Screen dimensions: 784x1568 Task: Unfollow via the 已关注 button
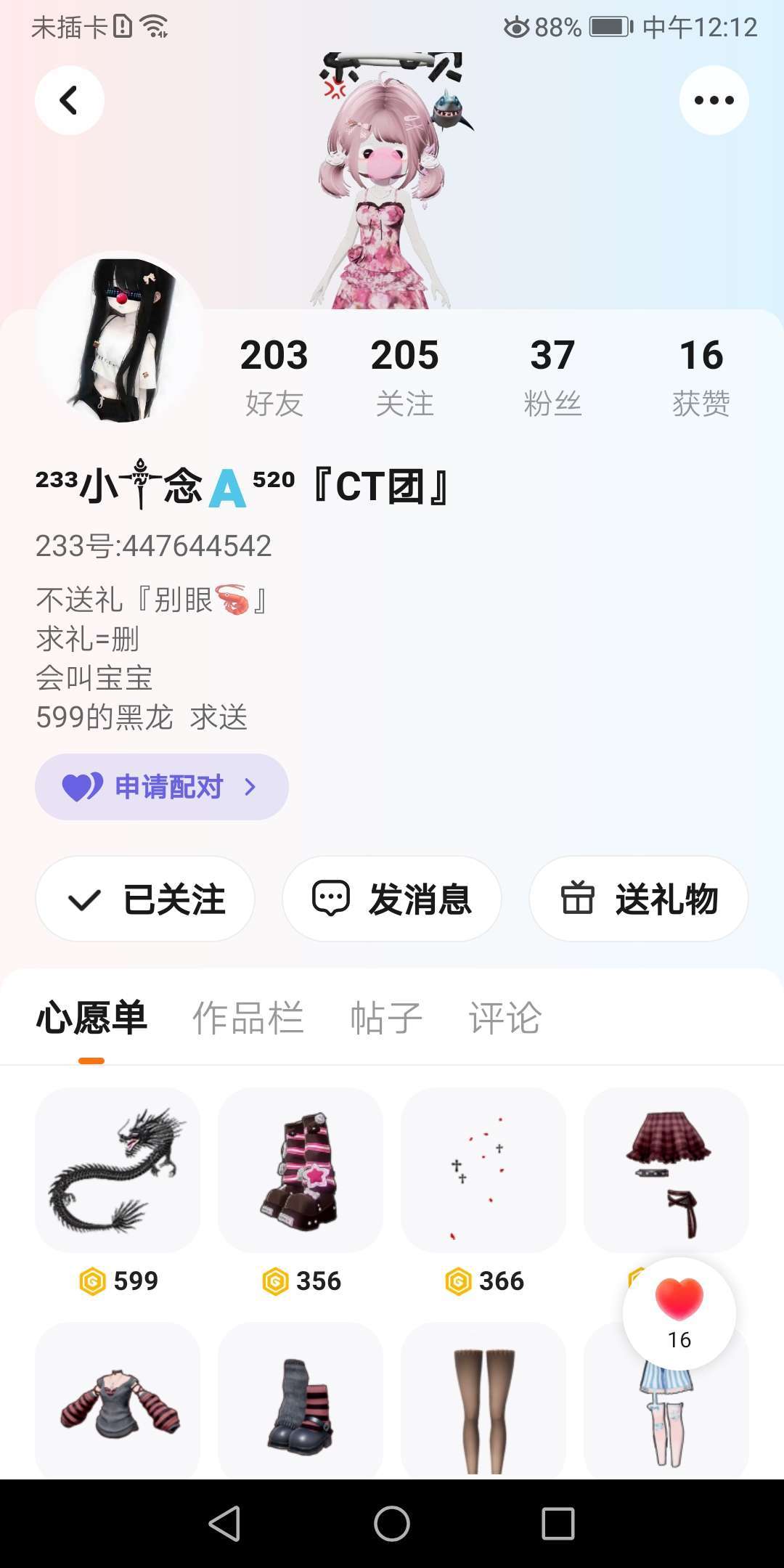(145, 899)
